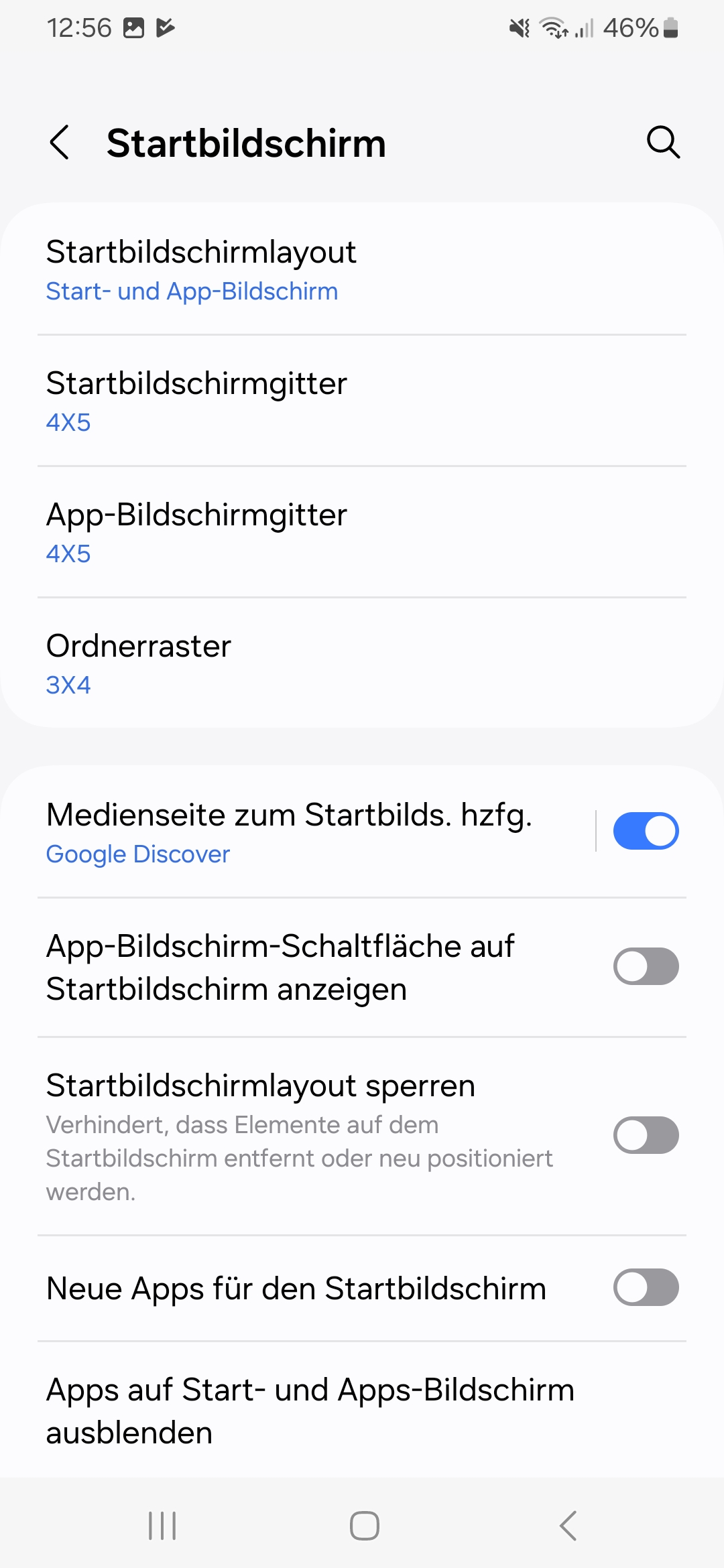Viewport: 724px width, 1568px height.
Task: Open recent apps from navigation bar
Action: point(162,1526)
